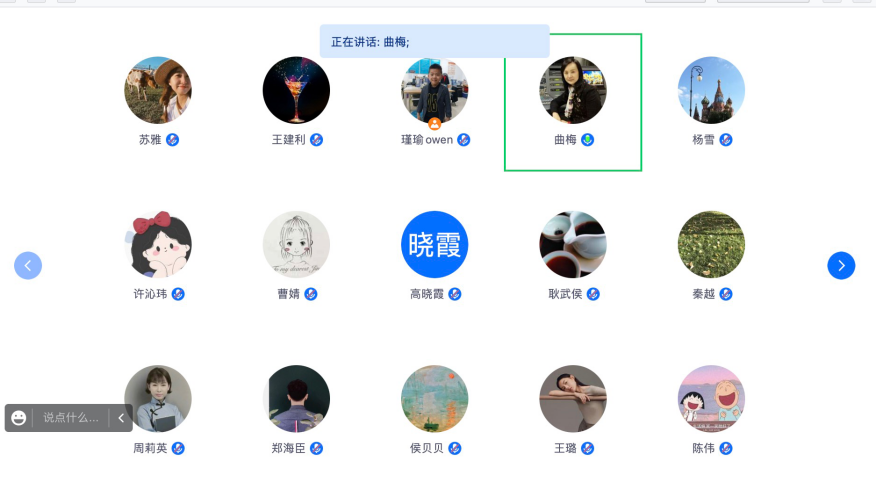Screen dimensions: 876x504
Task: Open participant 耿武侯's tile
Action: (x=573, y=245)
